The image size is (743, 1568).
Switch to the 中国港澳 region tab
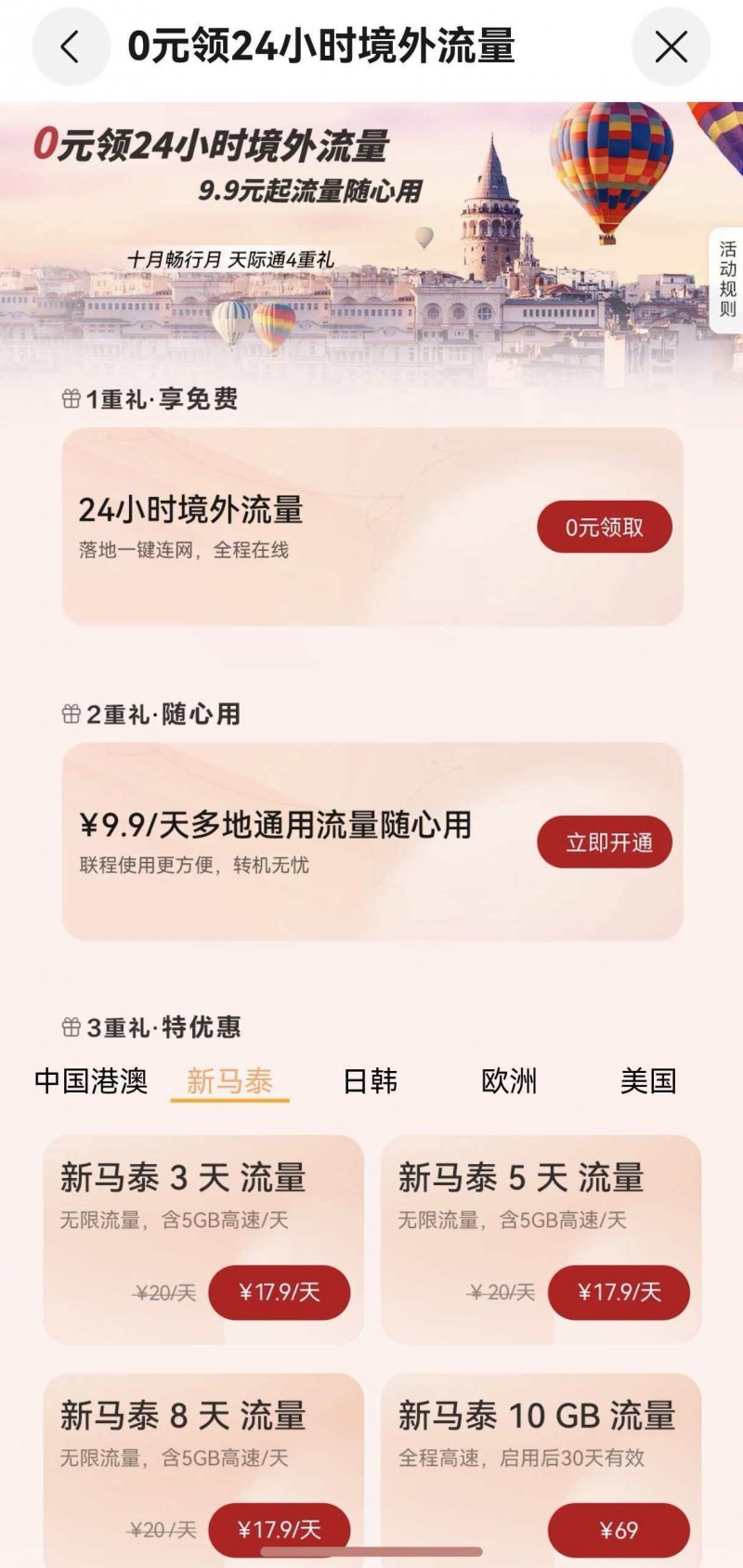(x=91, y=1080)
